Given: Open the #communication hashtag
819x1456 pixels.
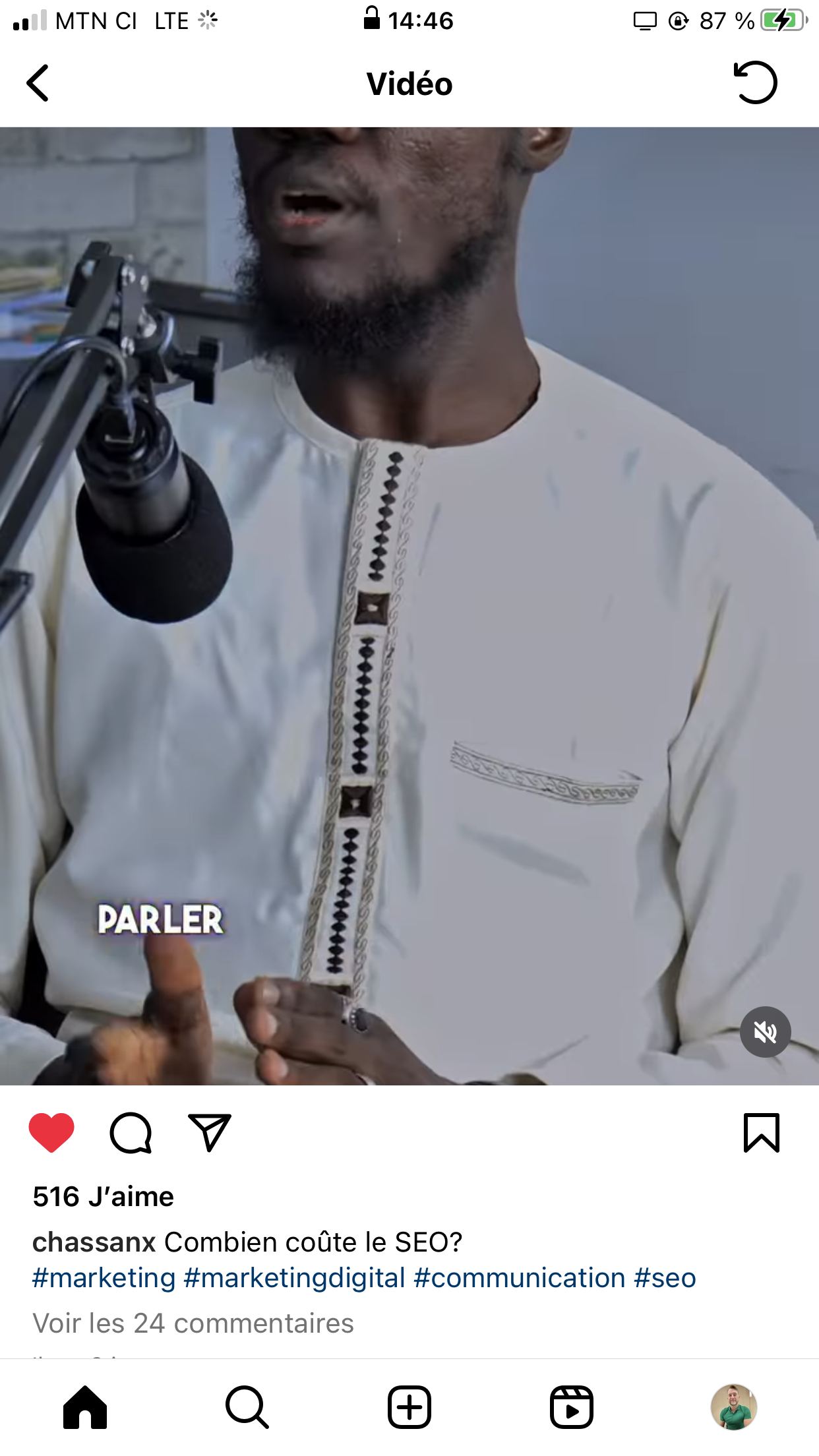Looking at the screenshot, I should point(519,1278).
